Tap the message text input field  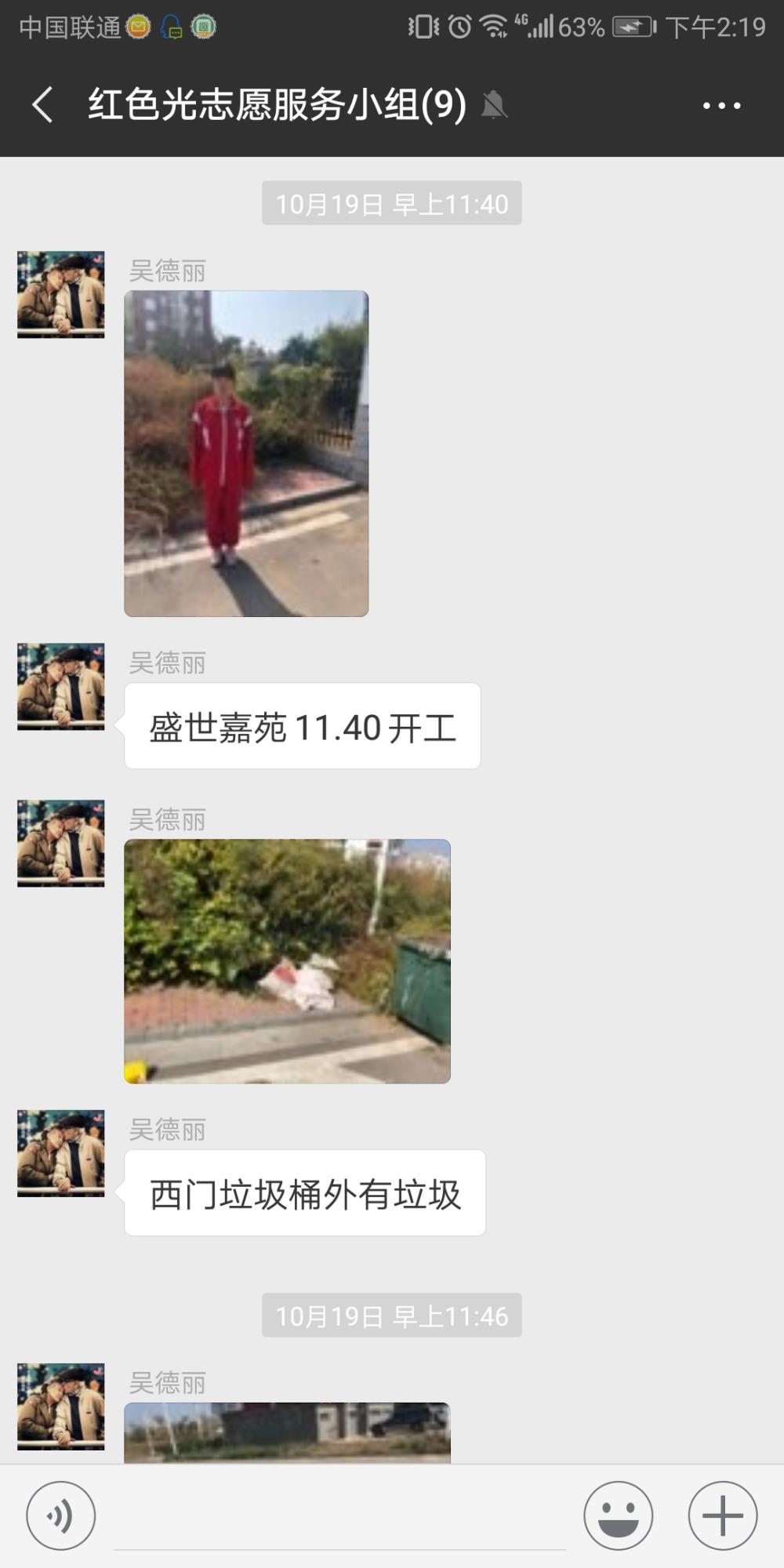pos(339,1517)
